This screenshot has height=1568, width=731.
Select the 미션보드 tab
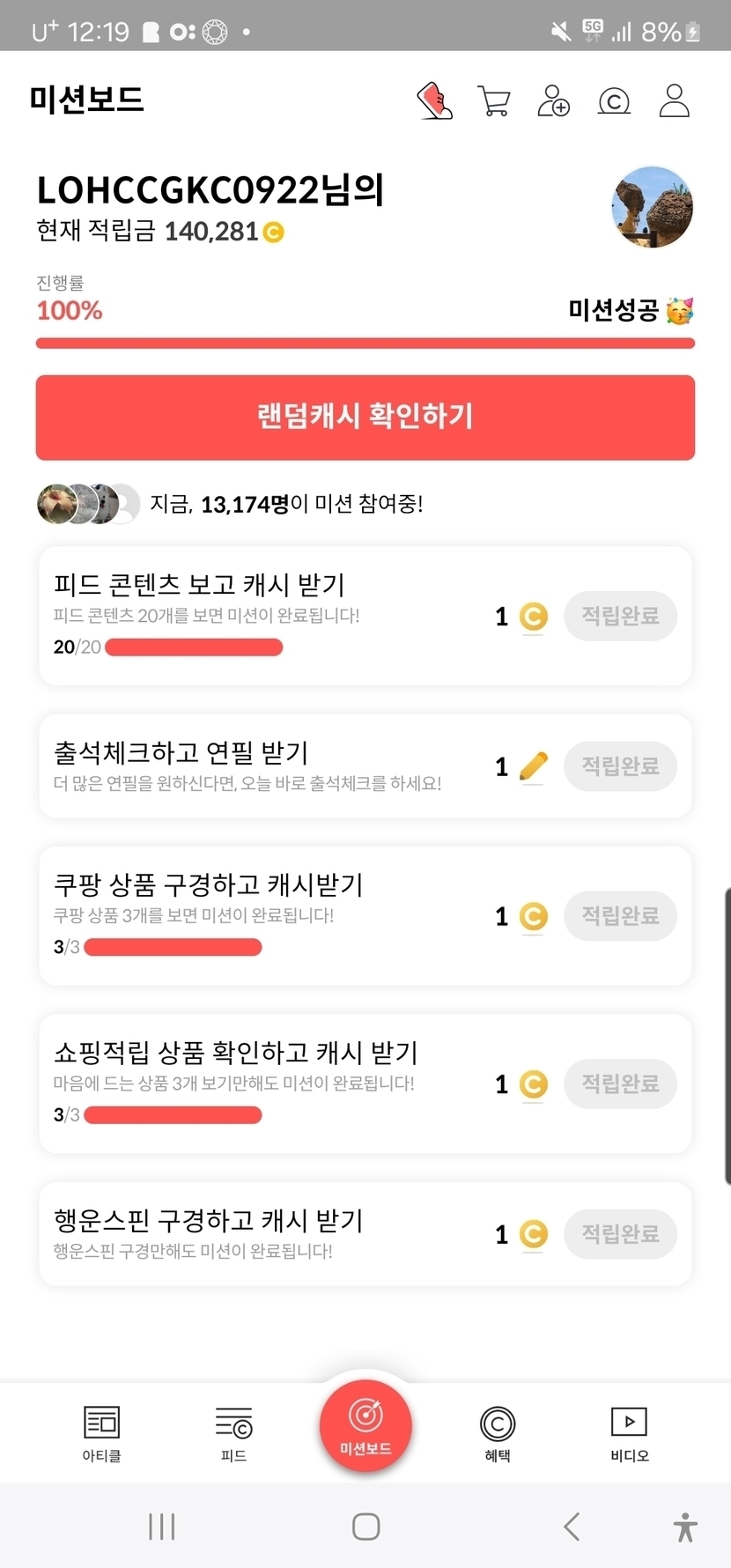365,1424
